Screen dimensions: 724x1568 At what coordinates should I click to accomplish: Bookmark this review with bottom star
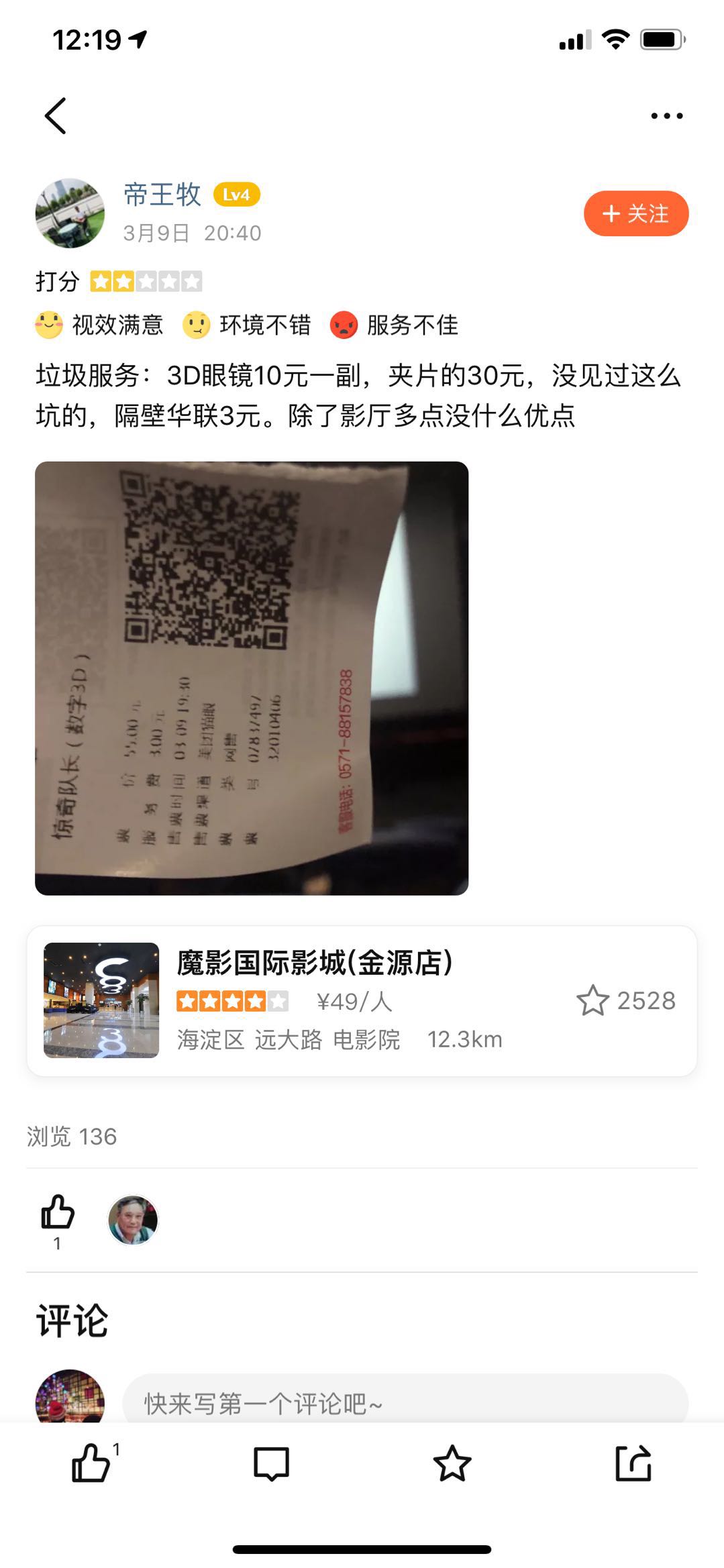point(452,1463)
